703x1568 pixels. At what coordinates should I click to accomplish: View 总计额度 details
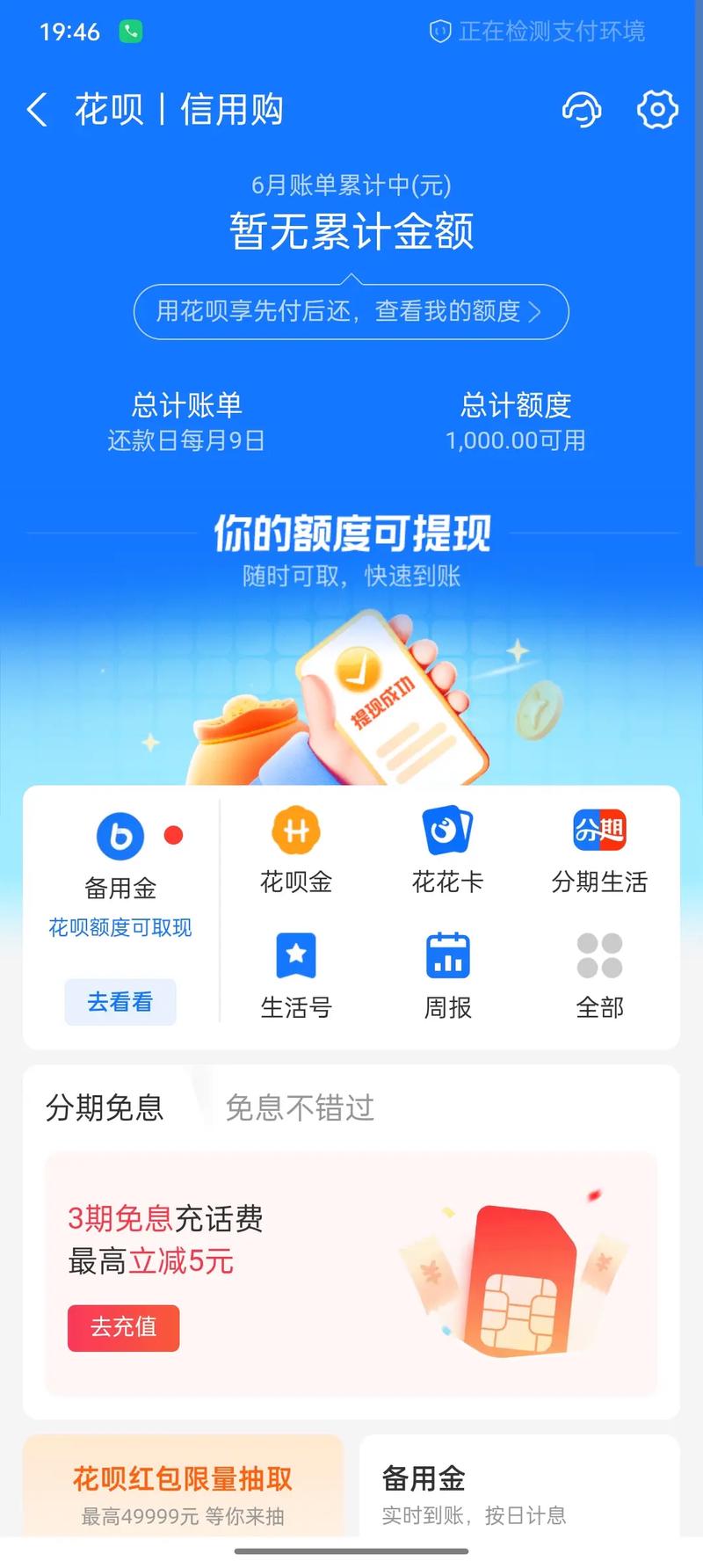click(516, 421)
